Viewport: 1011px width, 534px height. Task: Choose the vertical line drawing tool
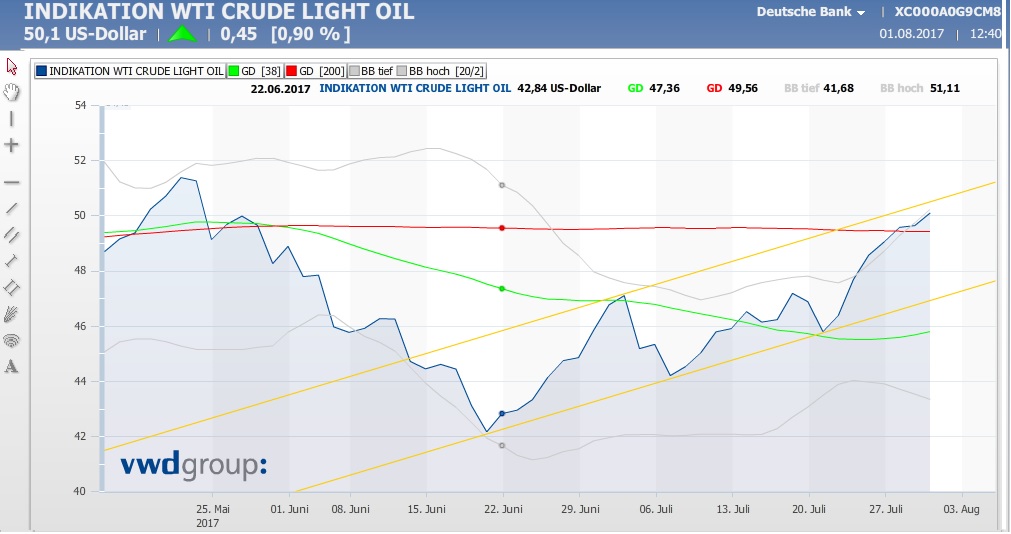12,118
